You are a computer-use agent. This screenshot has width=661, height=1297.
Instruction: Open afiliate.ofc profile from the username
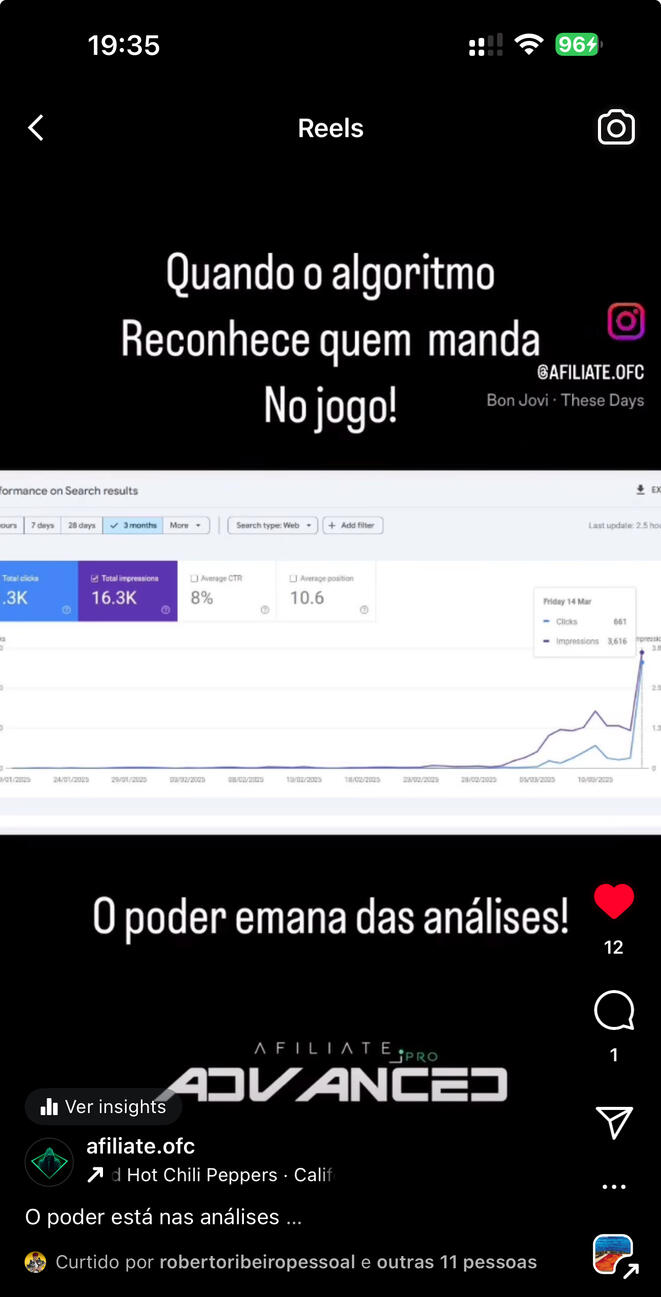point(140,1146)
